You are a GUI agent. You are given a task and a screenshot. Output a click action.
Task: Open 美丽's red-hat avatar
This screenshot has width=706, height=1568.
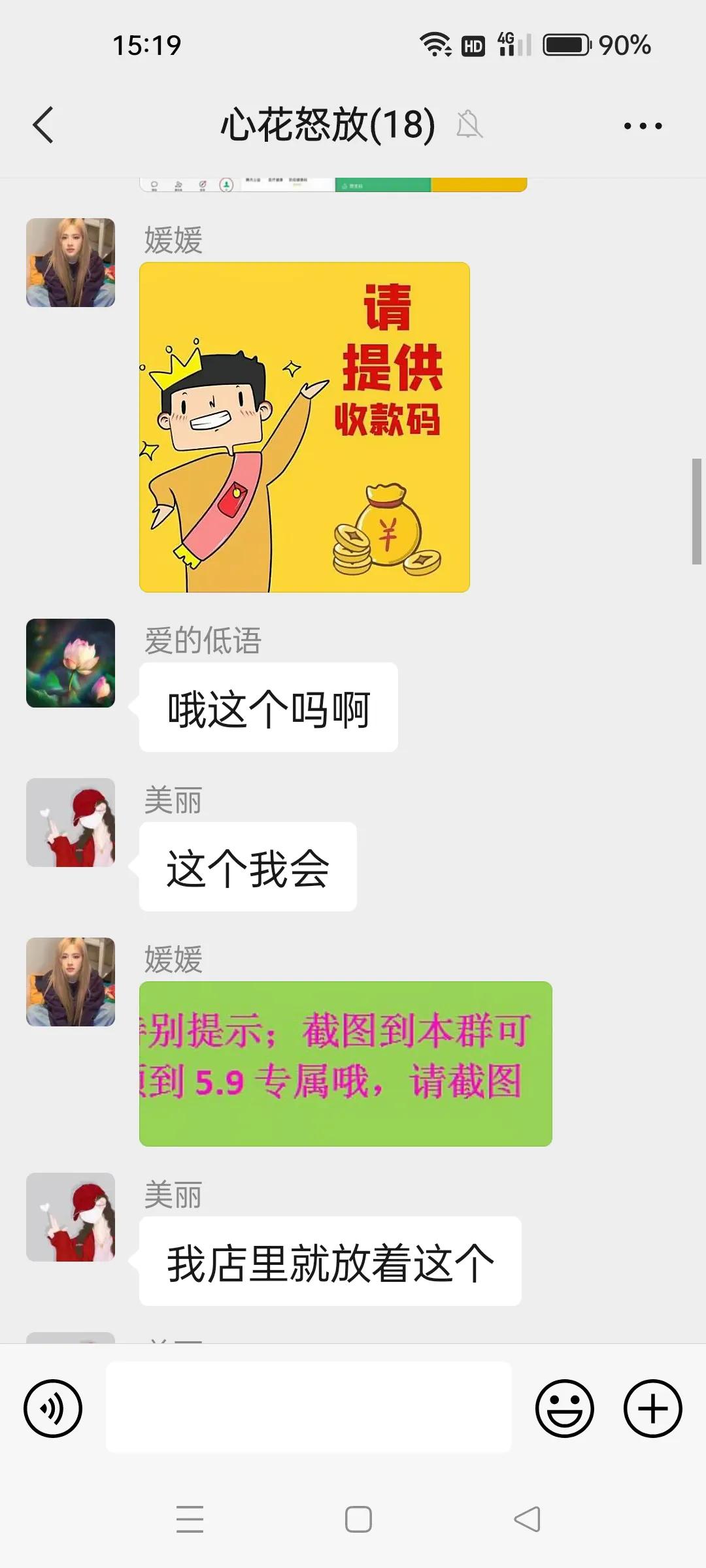coord(71,822)
